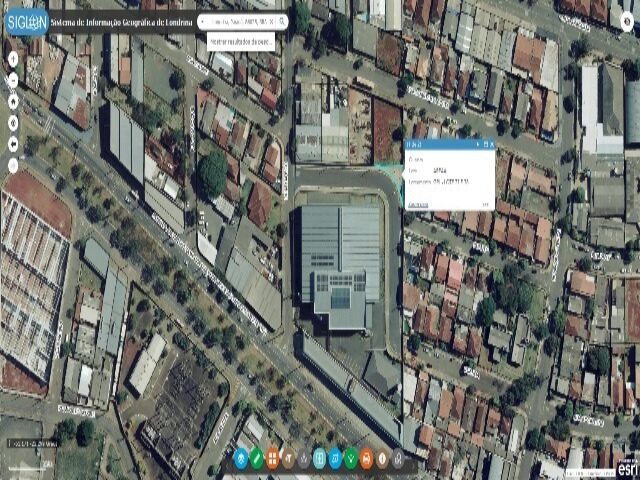Viewport: 640px width, 480px height.
Task: Clear the search text
Action: (270, 21)
